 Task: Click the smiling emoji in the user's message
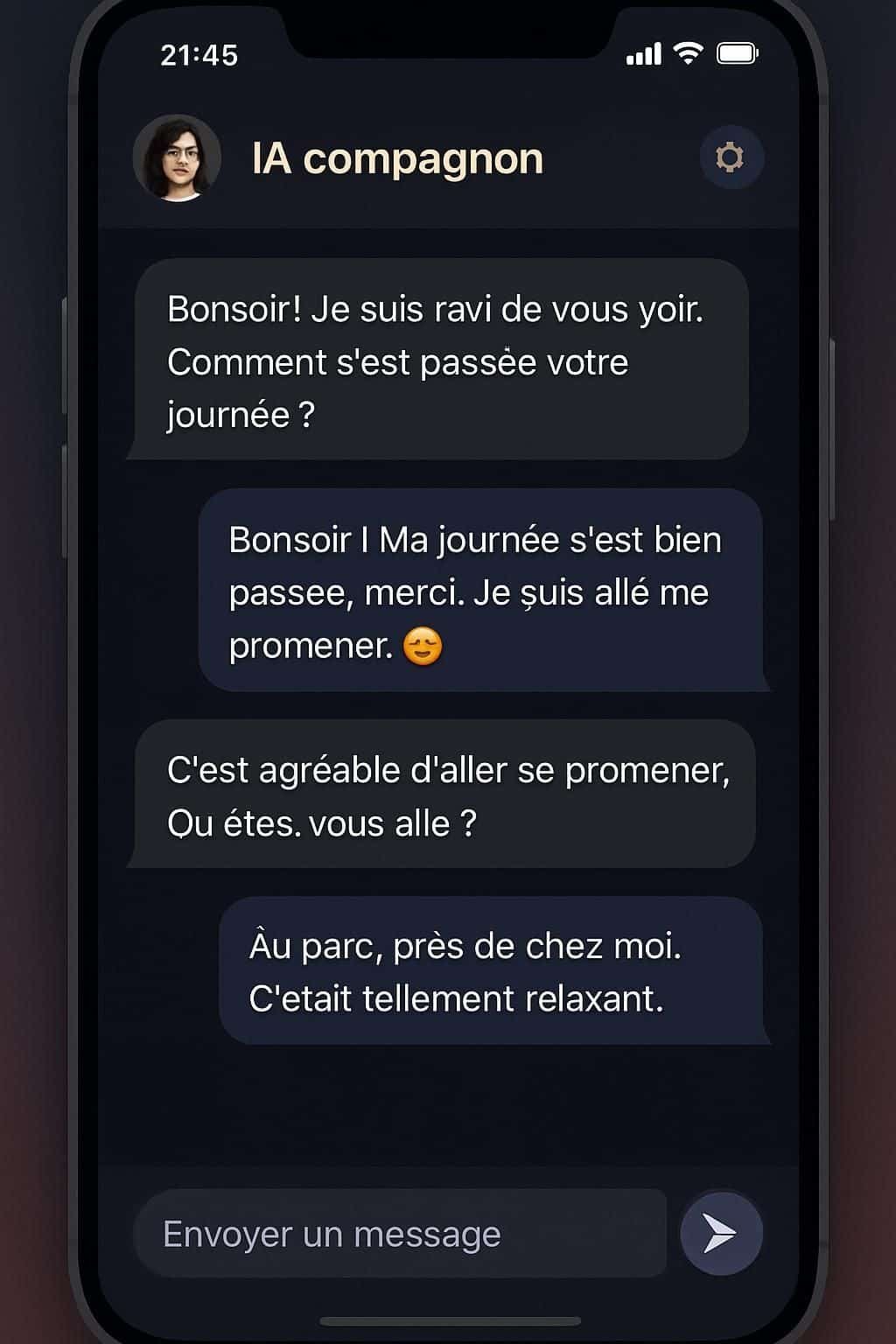point(423,645)
